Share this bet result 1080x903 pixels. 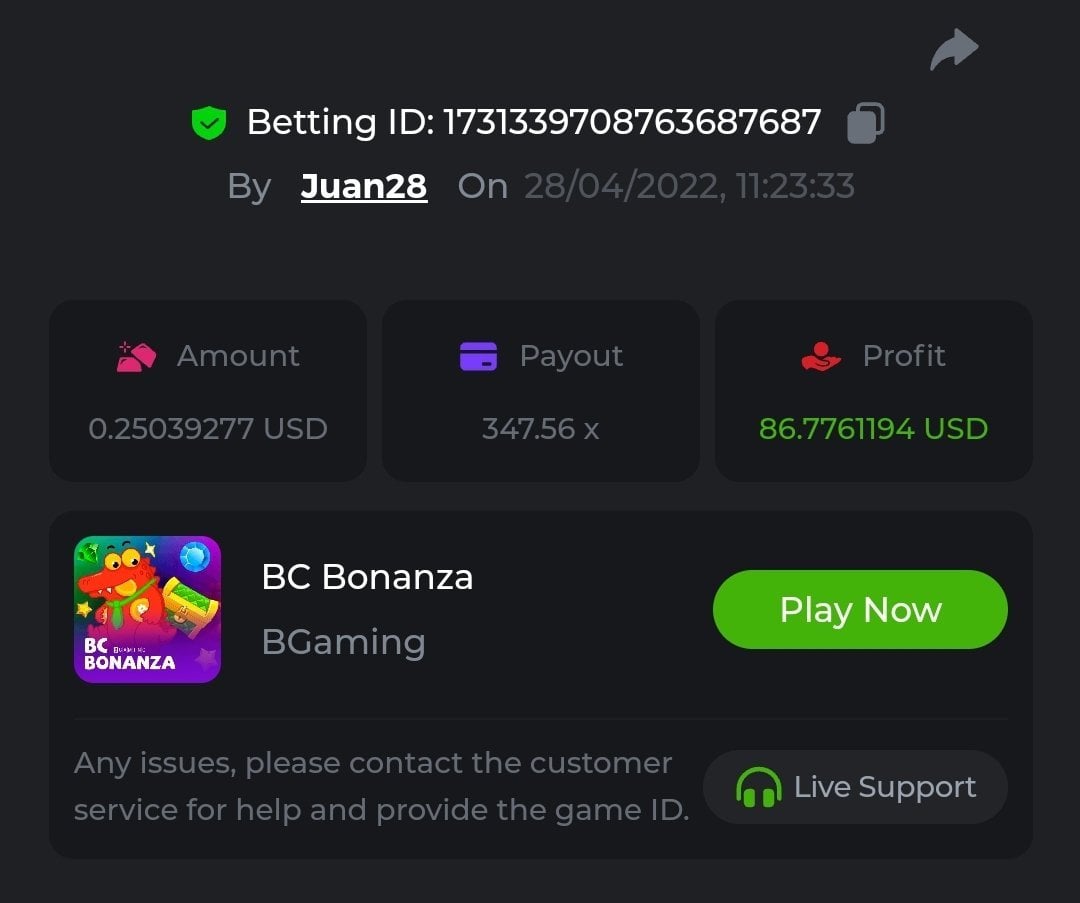pos(953,50)
